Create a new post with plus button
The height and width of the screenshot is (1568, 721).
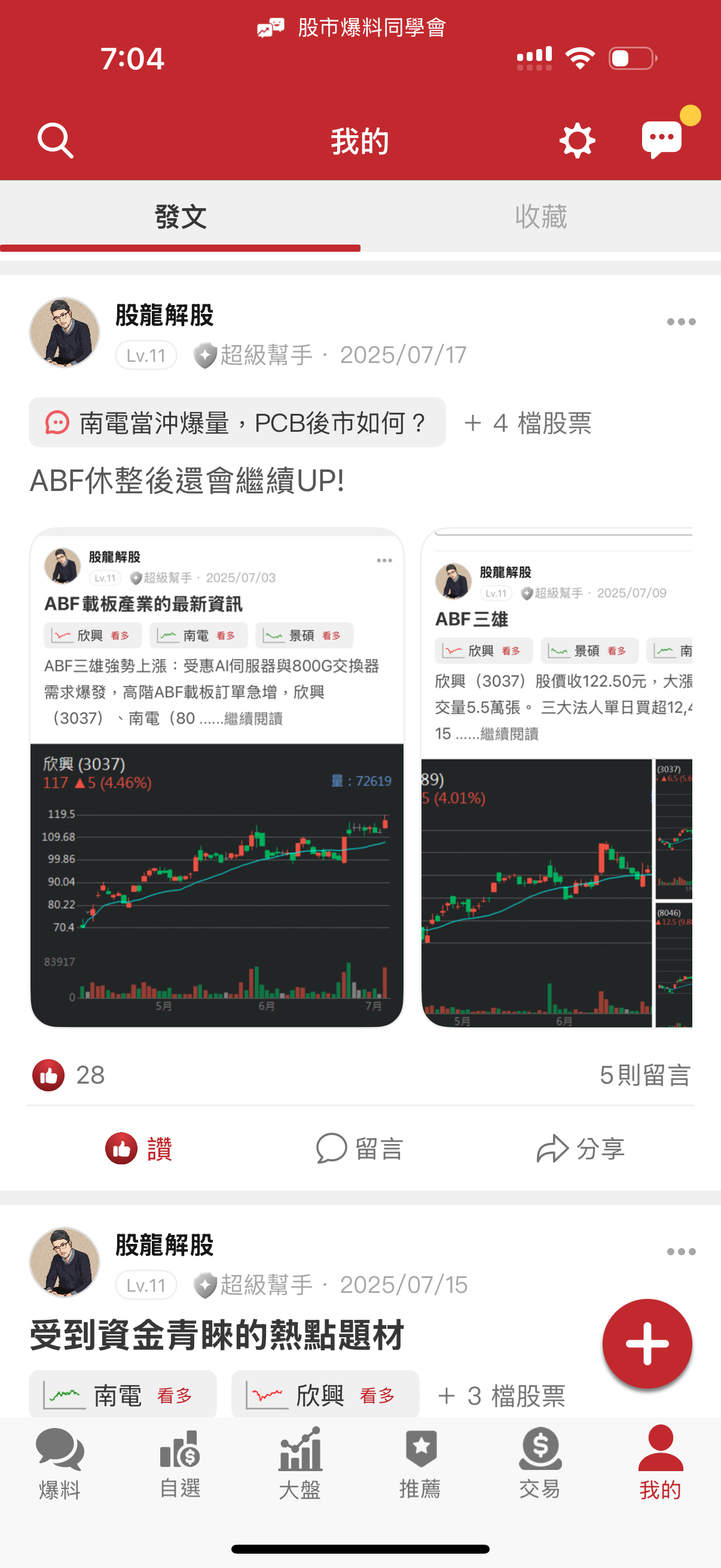647,1343
